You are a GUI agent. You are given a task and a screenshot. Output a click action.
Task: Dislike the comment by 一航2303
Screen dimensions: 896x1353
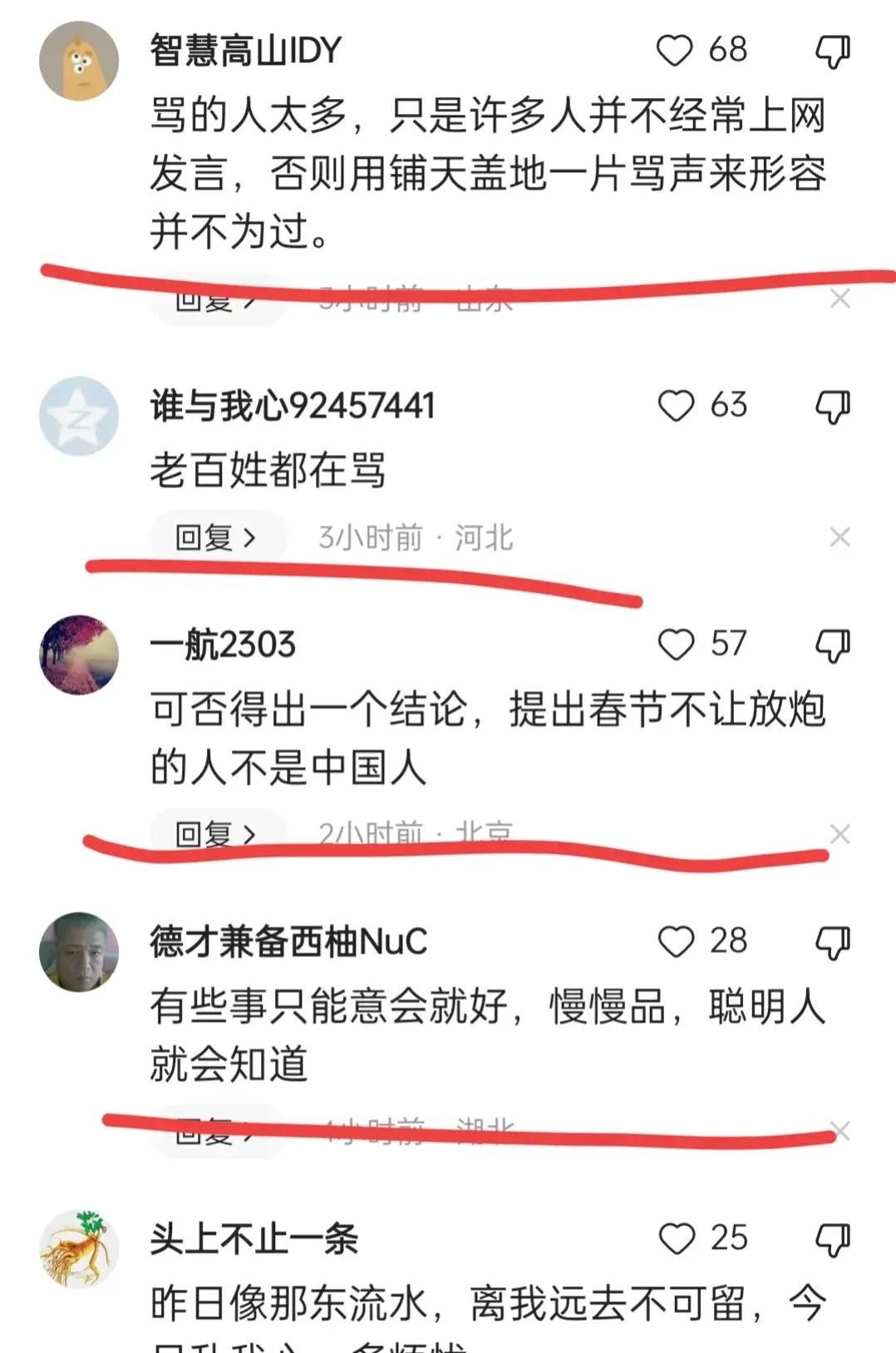pyautogui.click(x=832, y=645)
